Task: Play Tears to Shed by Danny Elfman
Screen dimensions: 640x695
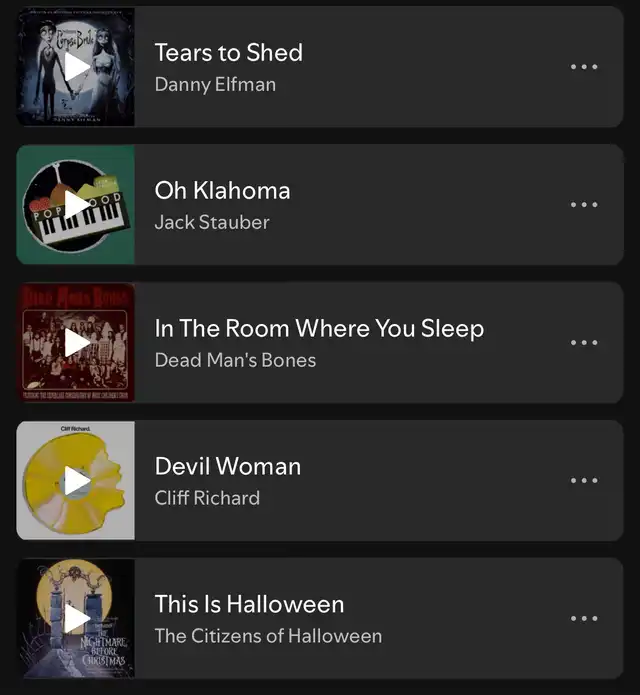Action: (x=76, y=67)
